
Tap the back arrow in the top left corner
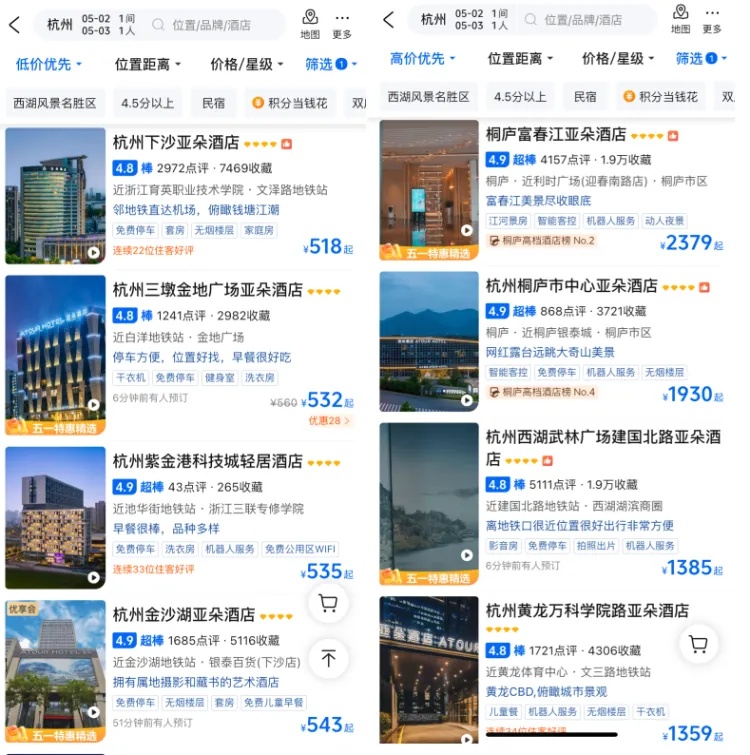[x=14, y=23]
